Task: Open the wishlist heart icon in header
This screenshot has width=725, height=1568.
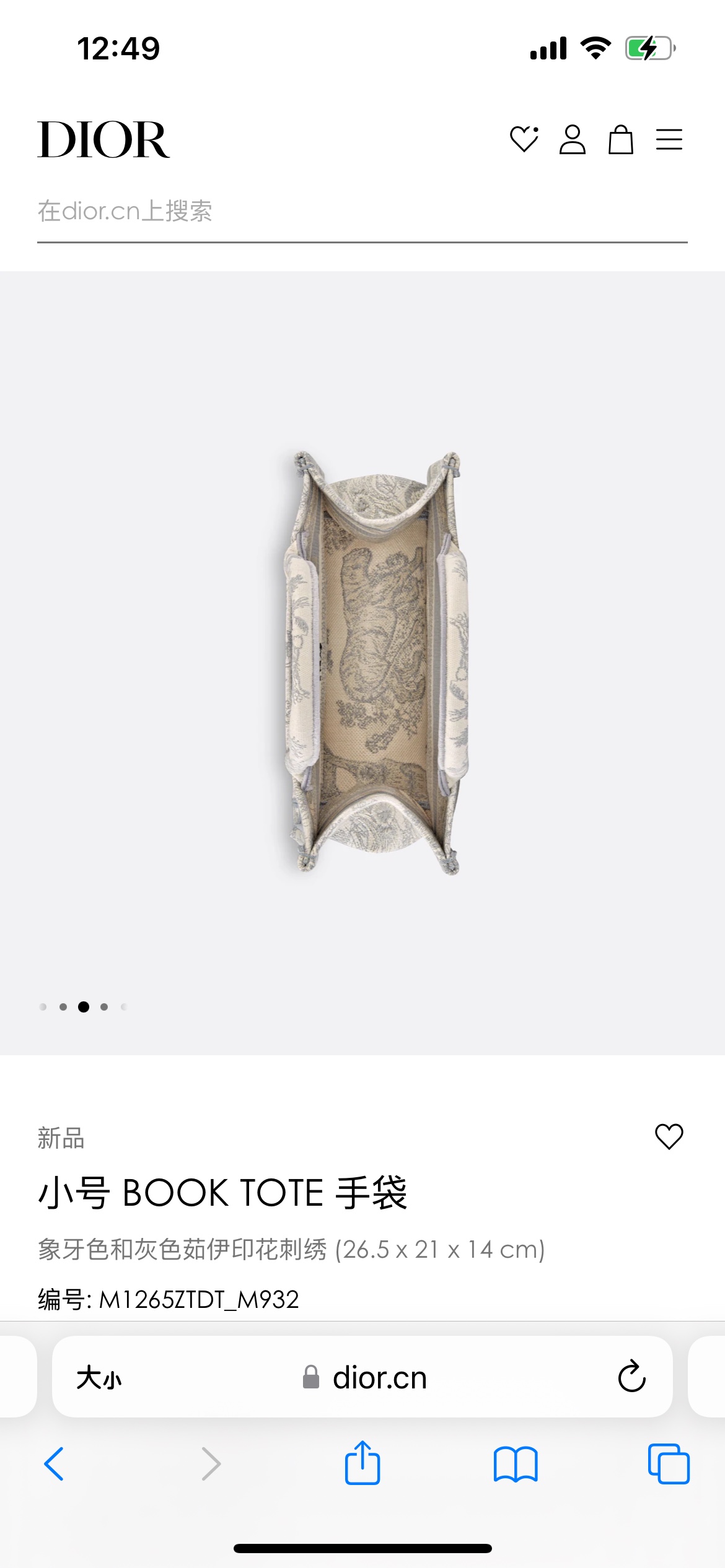Action: [x=524, y=139]
